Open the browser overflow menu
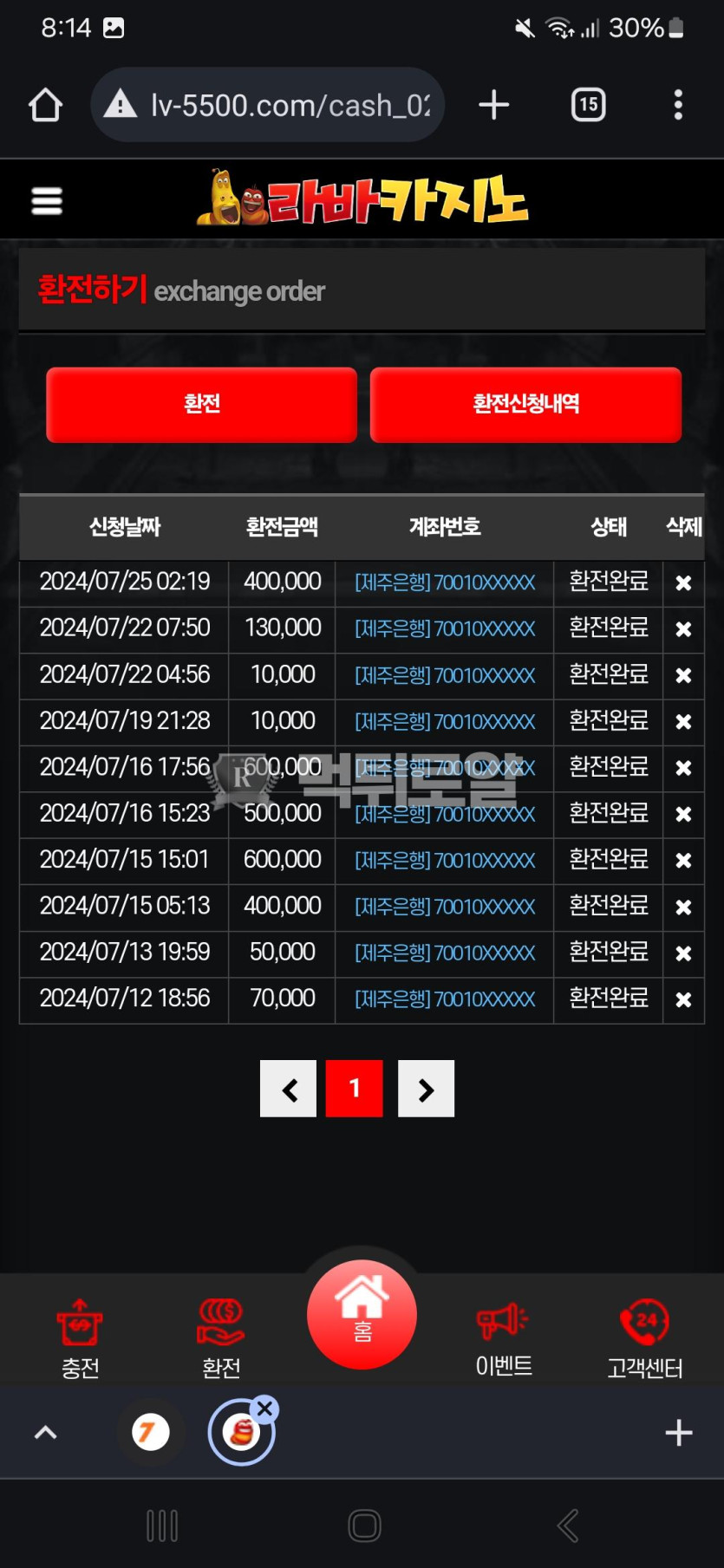This screenshot has width=724, height=1568. [x=678, y=105]
